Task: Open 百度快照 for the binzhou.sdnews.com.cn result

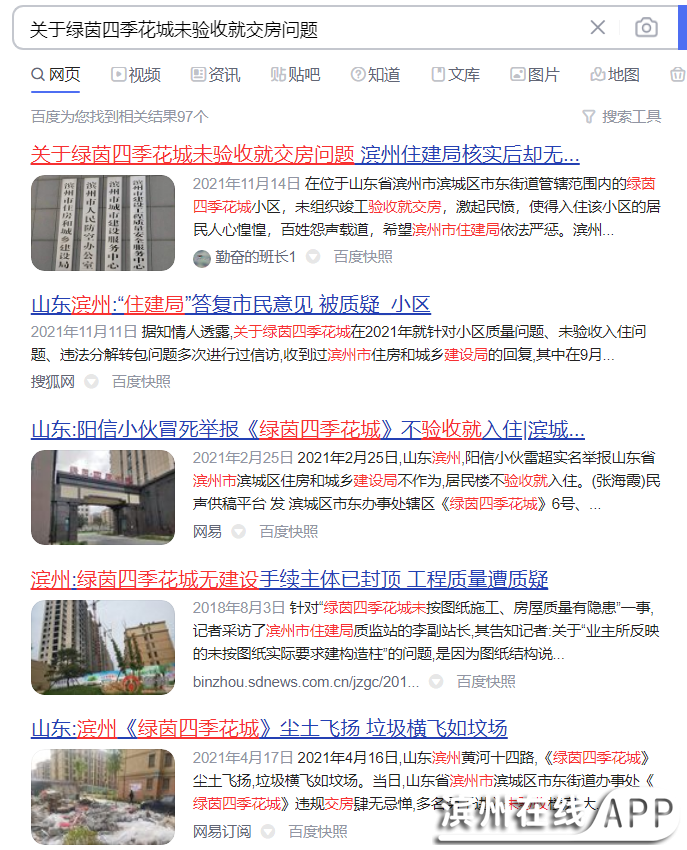Action: pyautogui.click(x=486, y=682)
